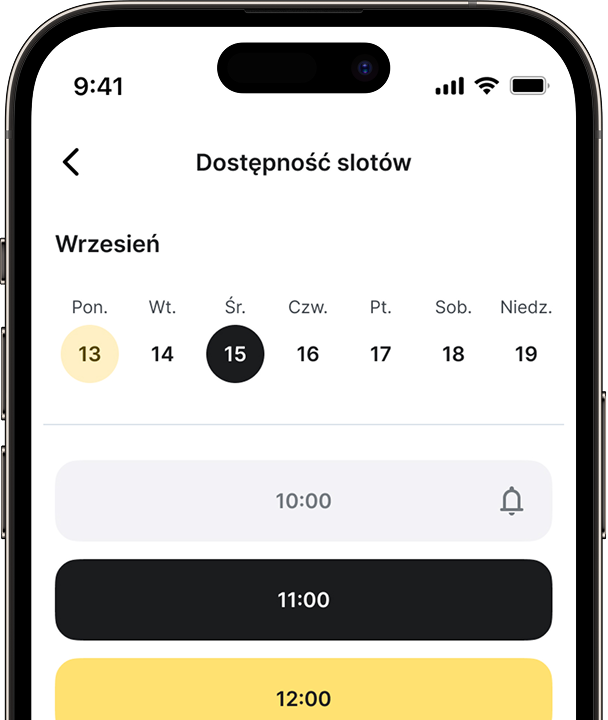Viewport: 608px width, 720px height.
Task: Select Monday the 13th
Action: tap(90, 354)
